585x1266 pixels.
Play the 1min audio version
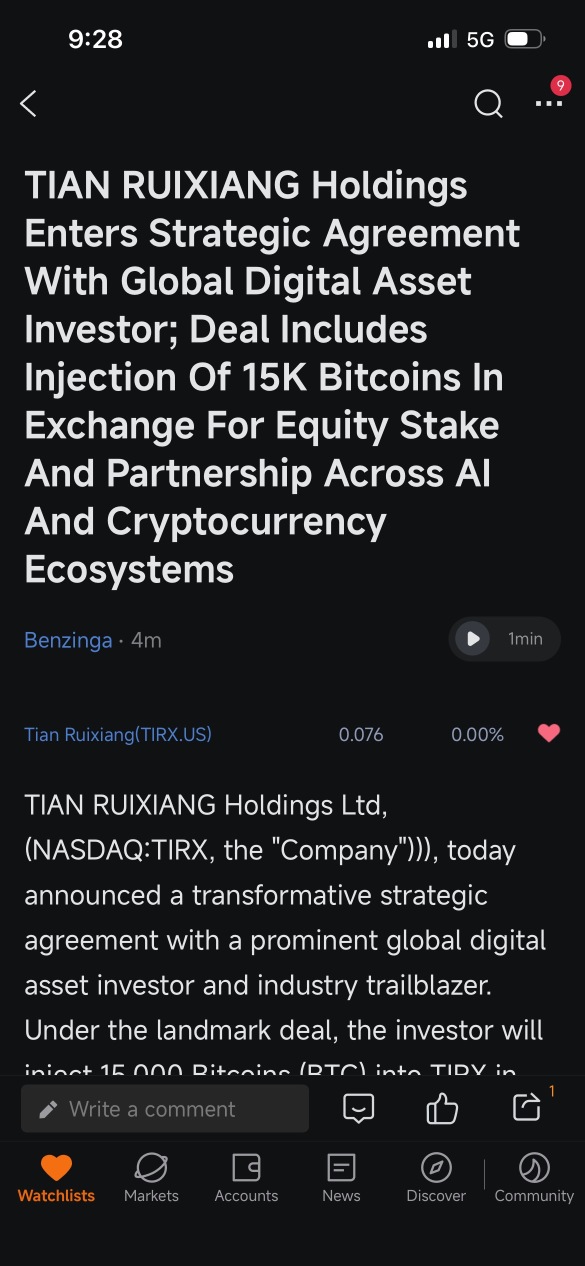click(504, 639)
